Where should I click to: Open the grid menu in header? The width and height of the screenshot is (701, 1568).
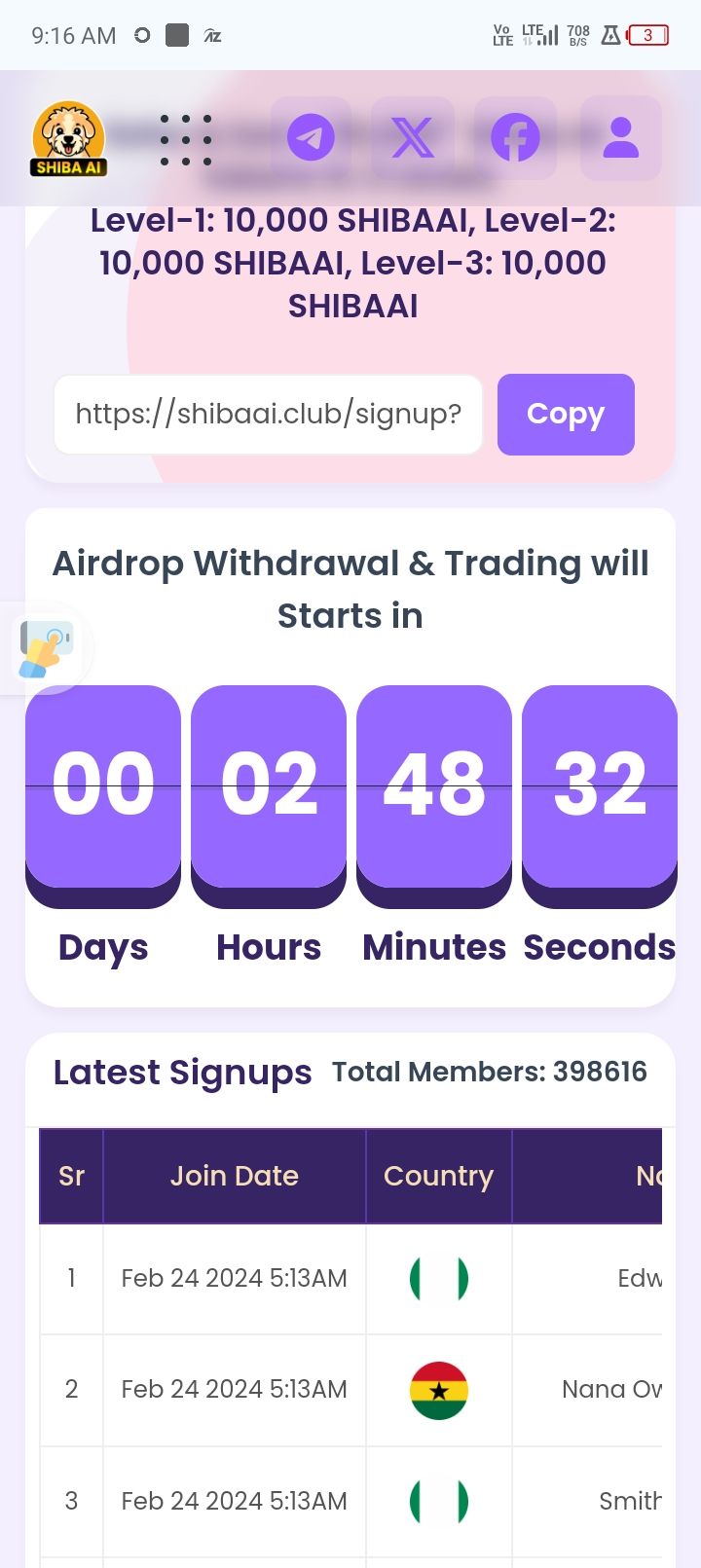click(186, 139)
